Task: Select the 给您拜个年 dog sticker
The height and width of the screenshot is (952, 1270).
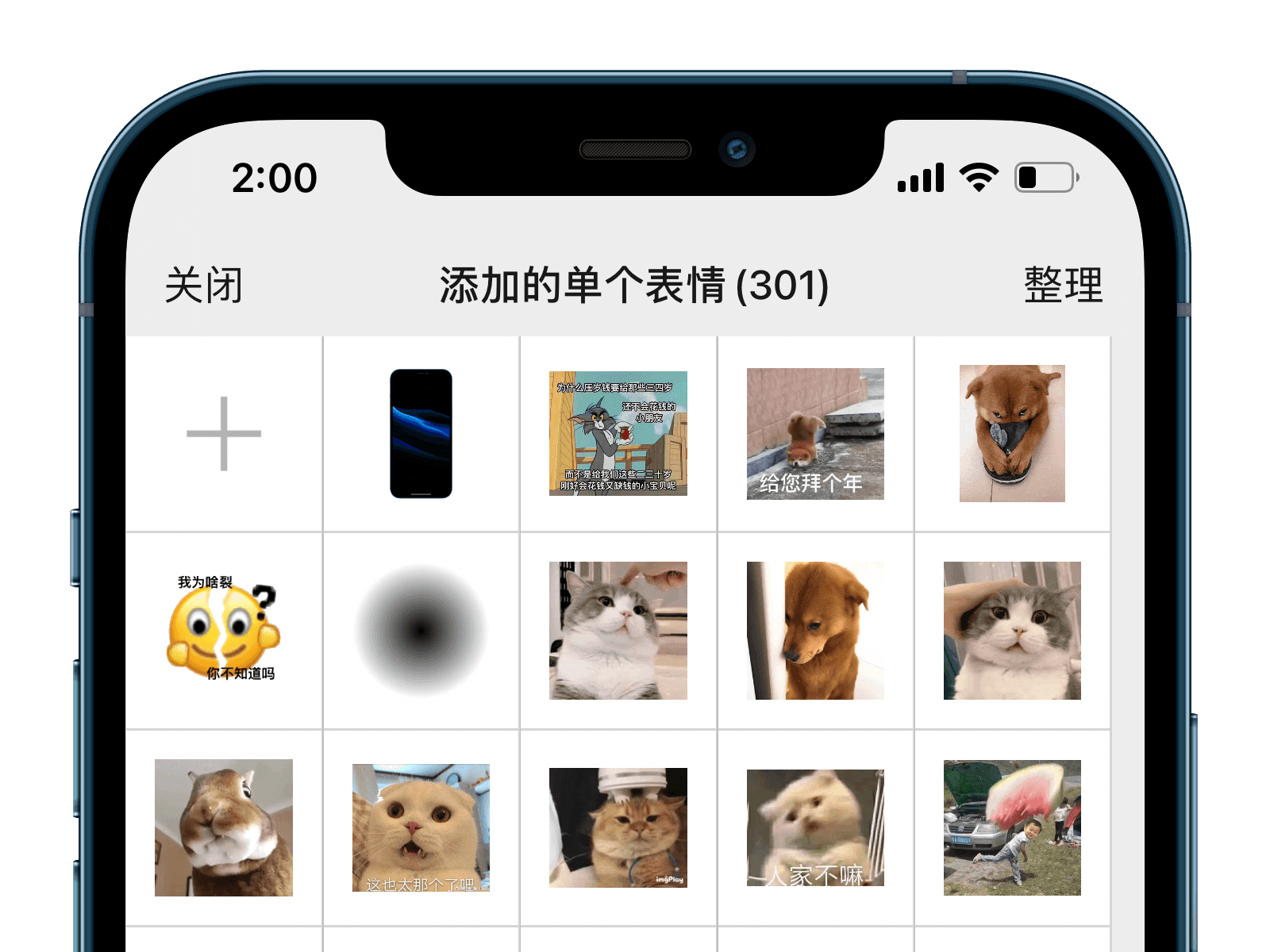Action: pos(815,434)
